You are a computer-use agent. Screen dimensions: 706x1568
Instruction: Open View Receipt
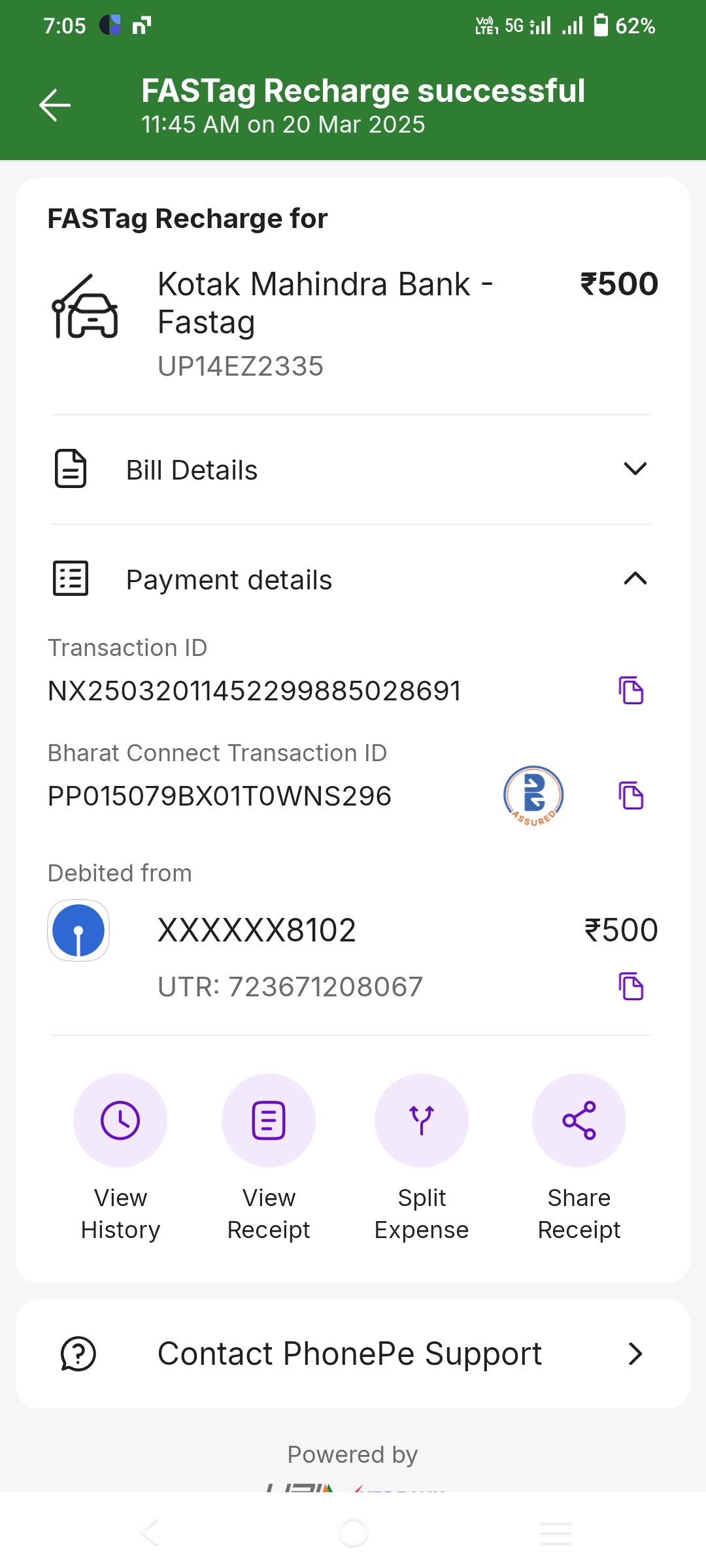point(269,1158)
